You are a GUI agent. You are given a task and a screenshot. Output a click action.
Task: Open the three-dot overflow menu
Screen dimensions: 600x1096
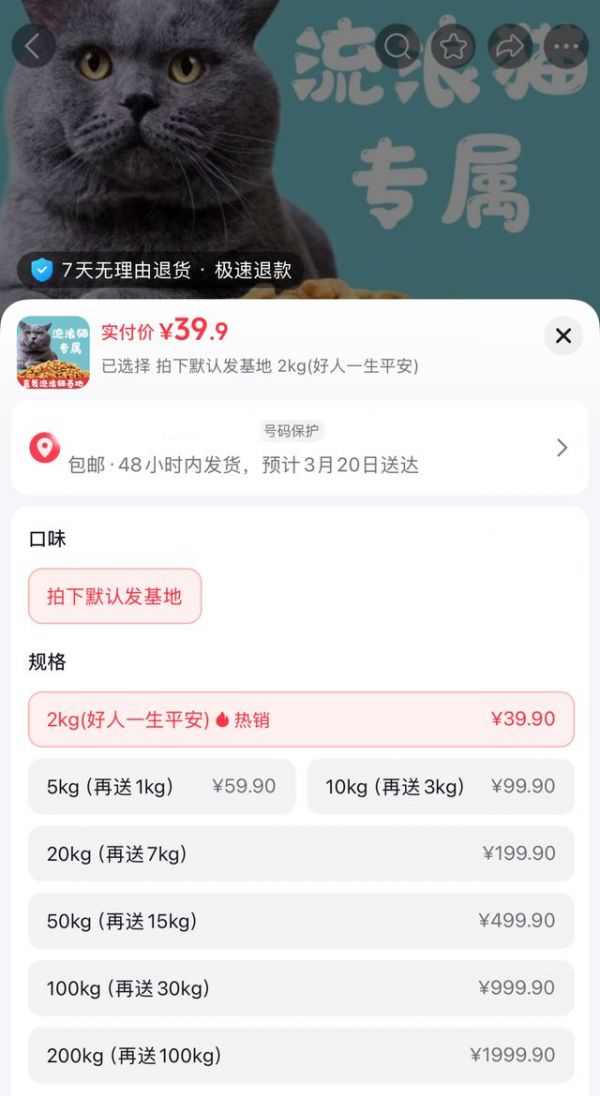[565, 46]
